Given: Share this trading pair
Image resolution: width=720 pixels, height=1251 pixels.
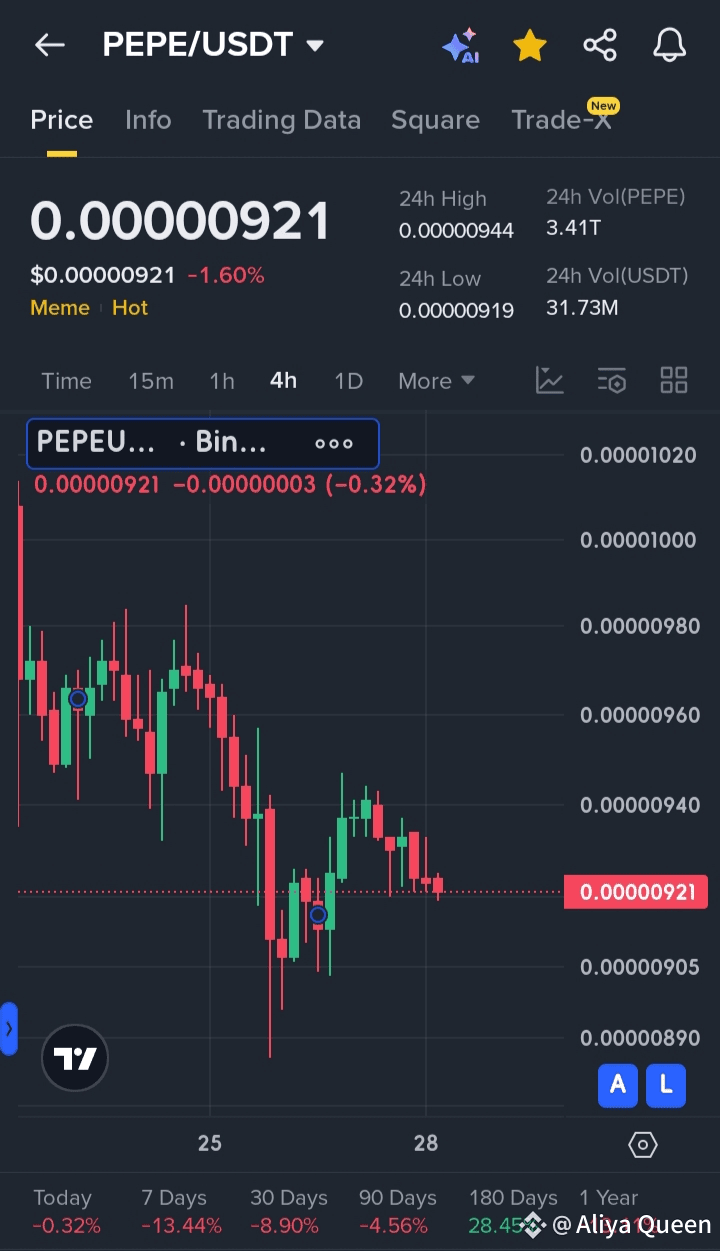Looking at the screenshot, I should click(600, 45).
